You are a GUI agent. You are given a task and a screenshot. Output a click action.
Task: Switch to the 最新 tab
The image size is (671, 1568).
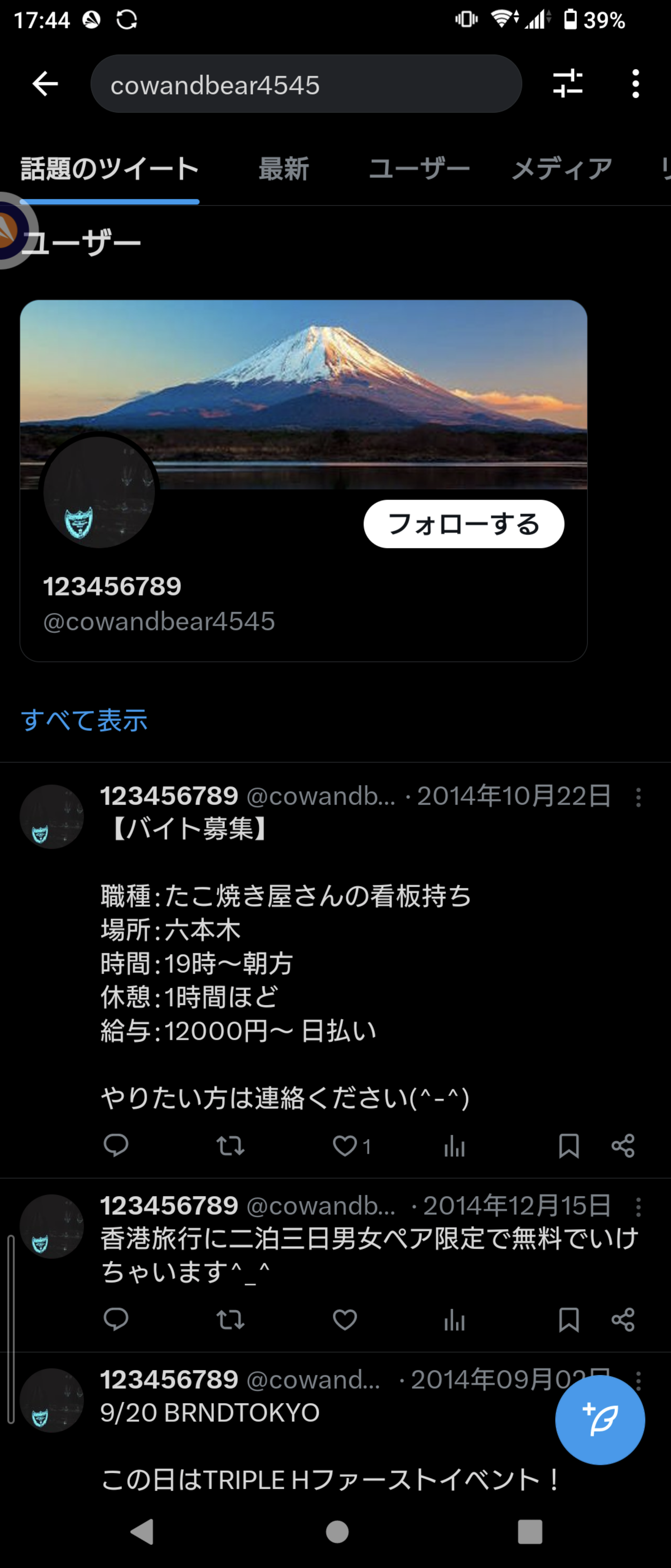284,169
